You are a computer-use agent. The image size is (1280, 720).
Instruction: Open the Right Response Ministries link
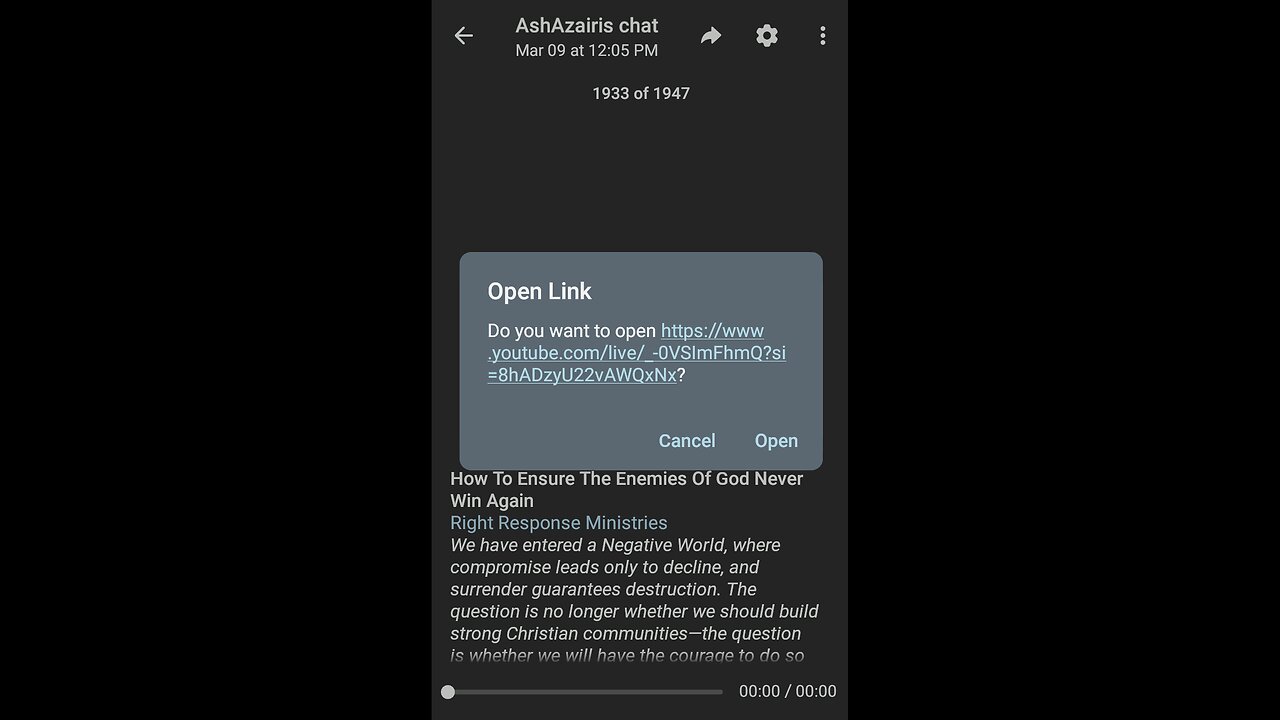[x=558, y=523]
